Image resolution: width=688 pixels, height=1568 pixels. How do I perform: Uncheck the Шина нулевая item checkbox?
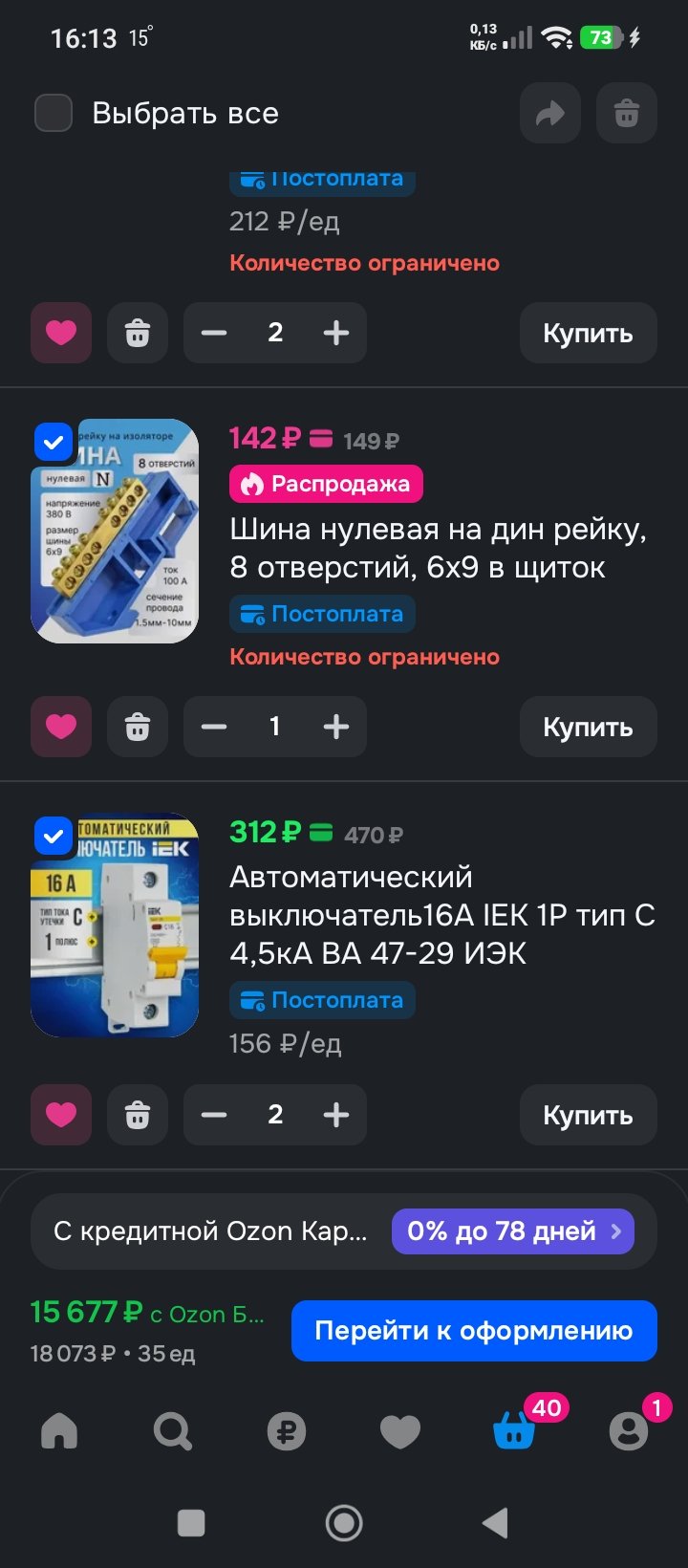pos(54,442)
